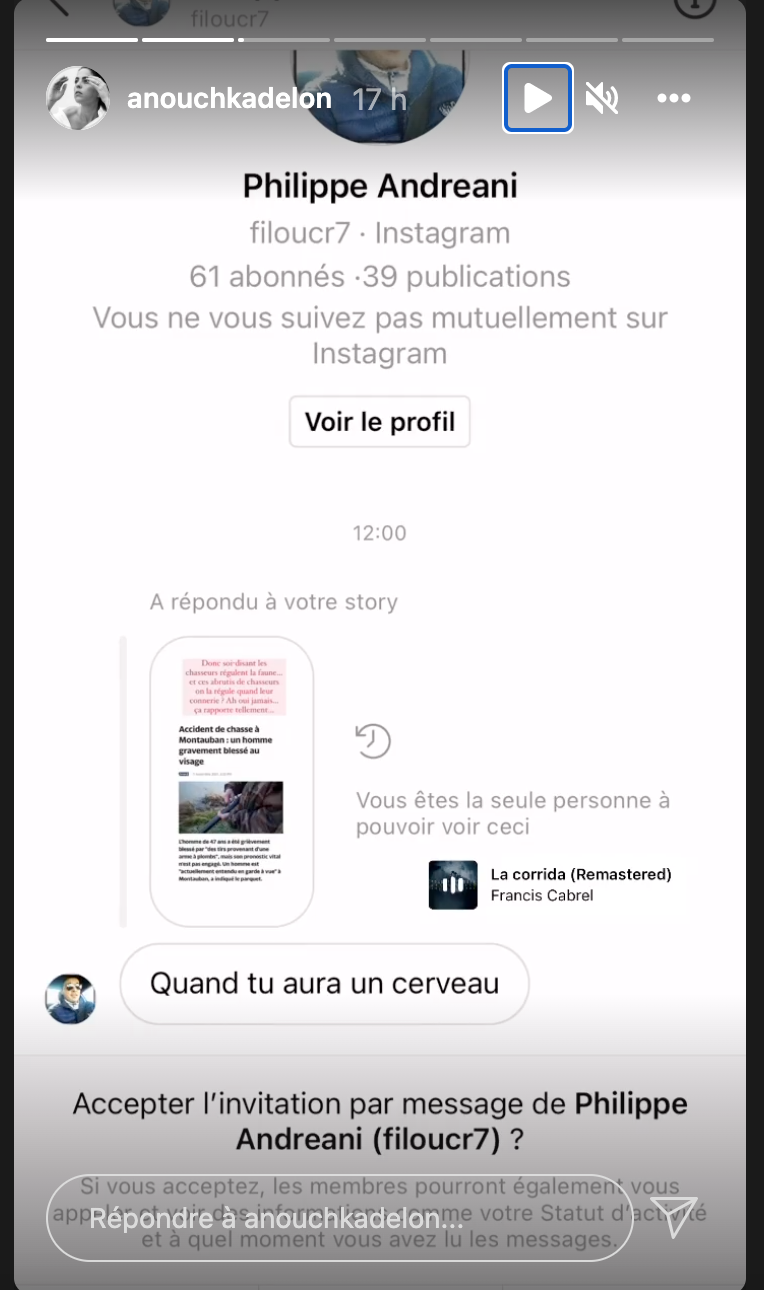Open anouchkadelon's profile from the username
Viewport: 764px width, 1290px height.
pos(229,98)
